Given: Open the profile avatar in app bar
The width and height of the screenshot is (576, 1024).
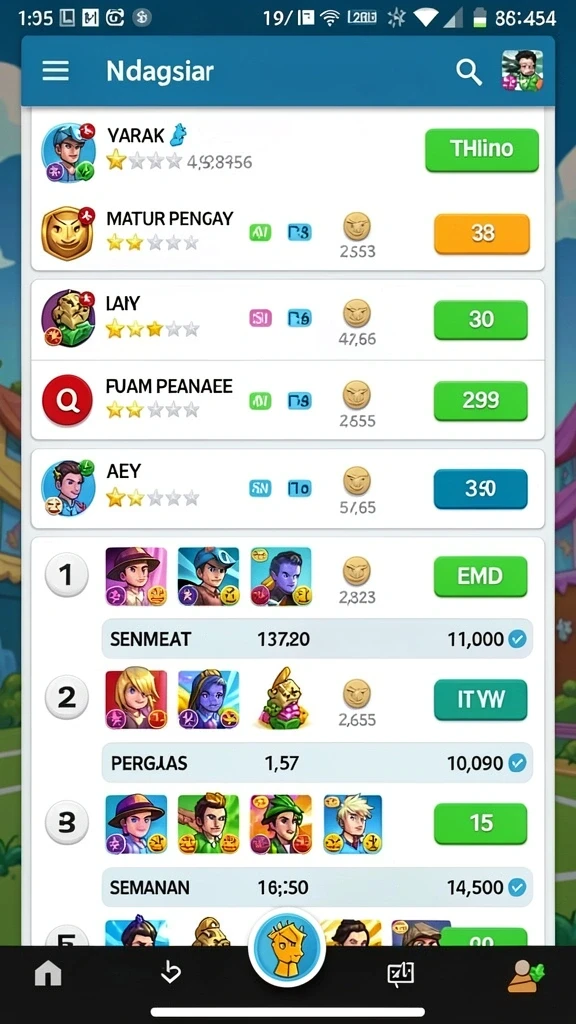Looking at the screenshot, I should point(522,71).
